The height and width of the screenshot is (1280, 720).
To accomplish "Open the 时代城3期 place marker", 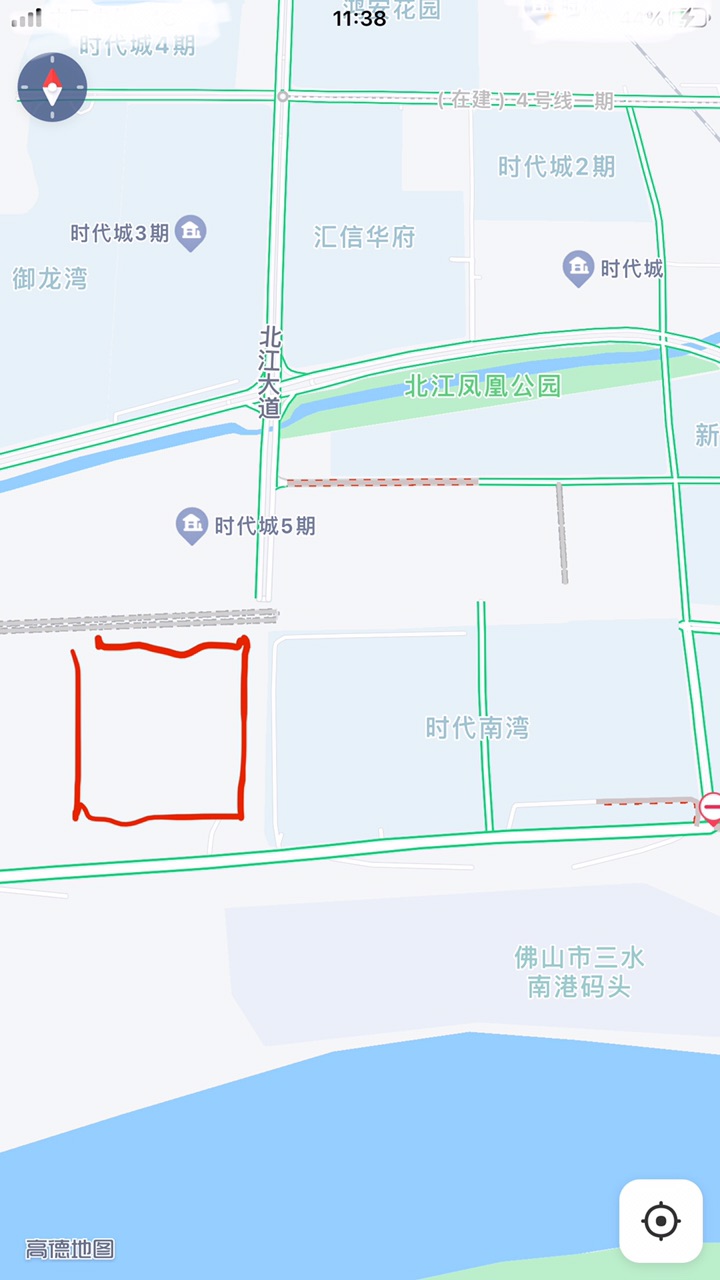I will coord(190,233).
